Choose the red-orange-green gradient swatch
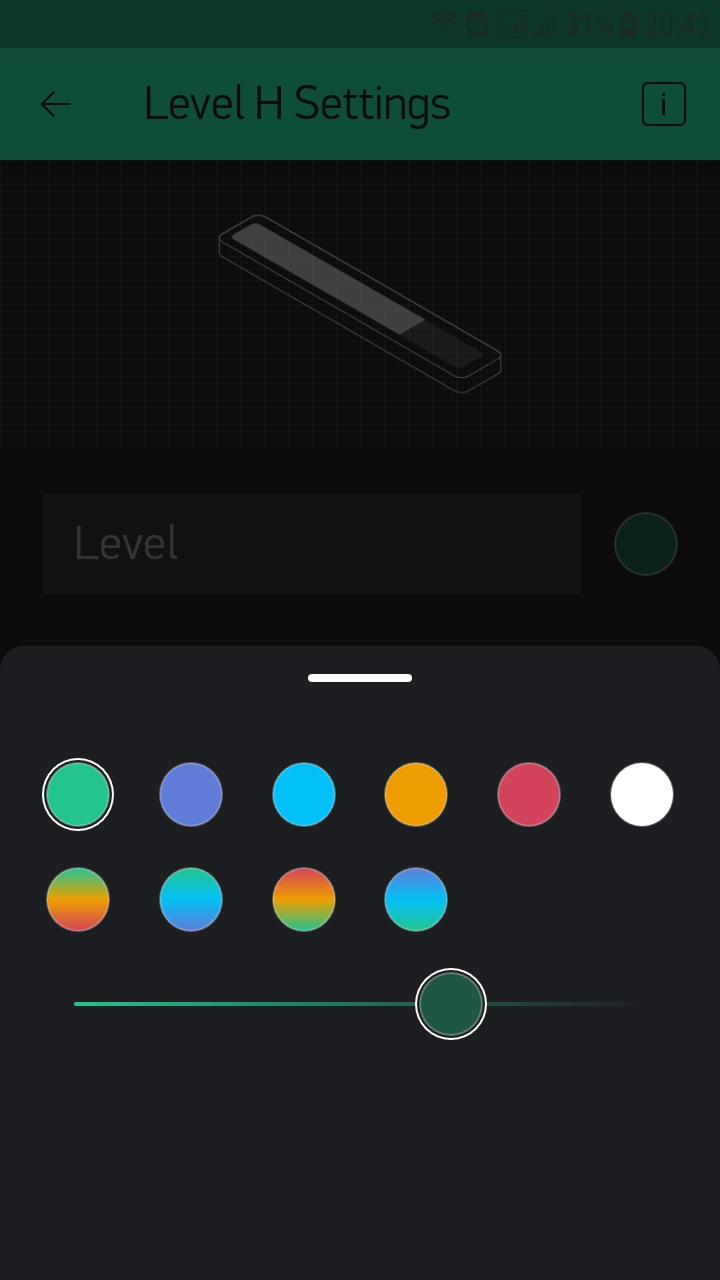 (304, 899)
